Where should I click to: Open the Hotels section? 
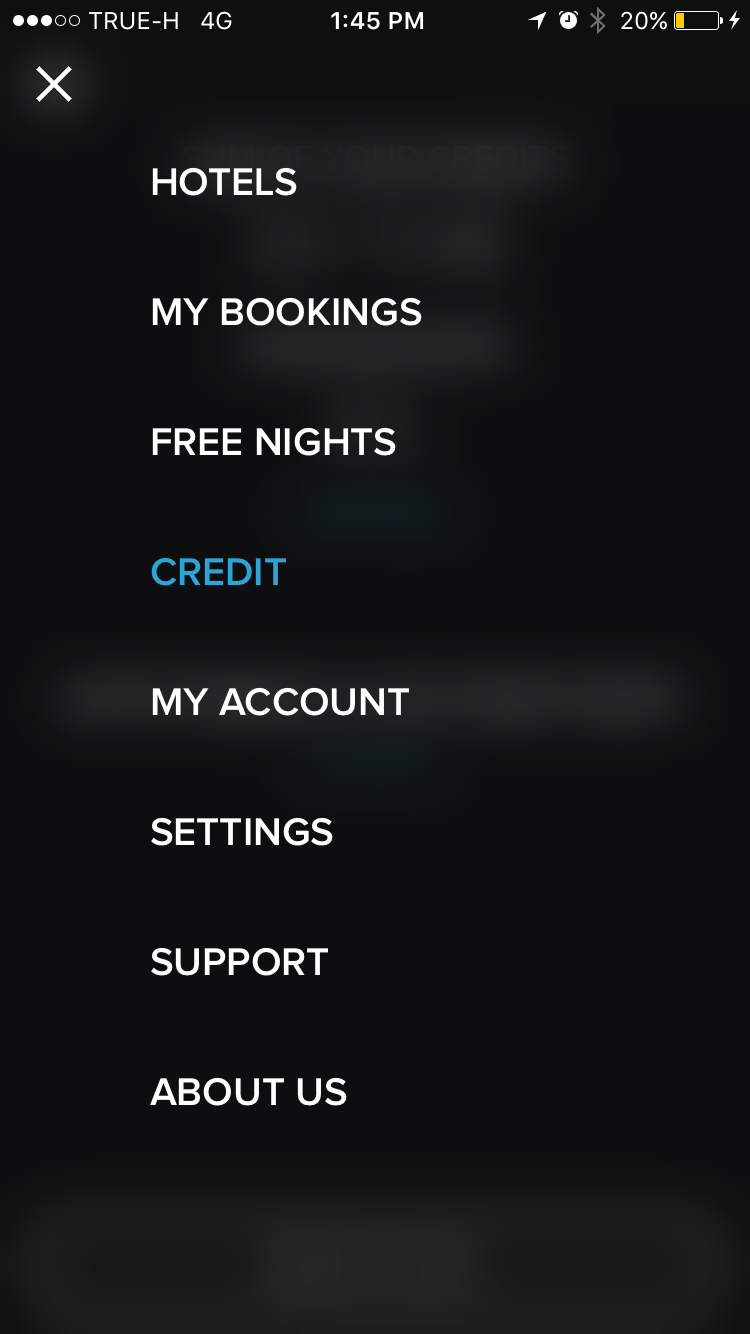[x=224, y=182]
